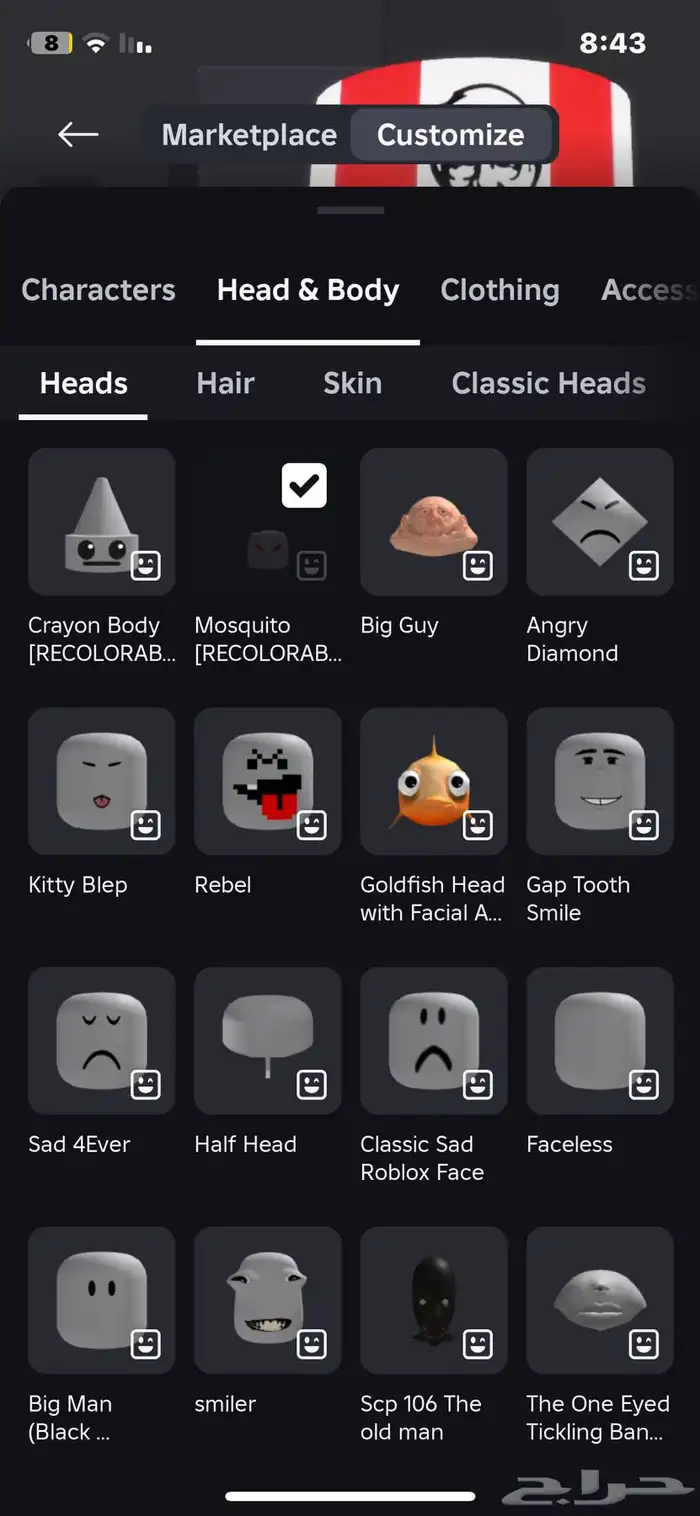The height and width of the screenshot is (1516, 700).
Task: Select the smiler head
Action: (268, 1300)
